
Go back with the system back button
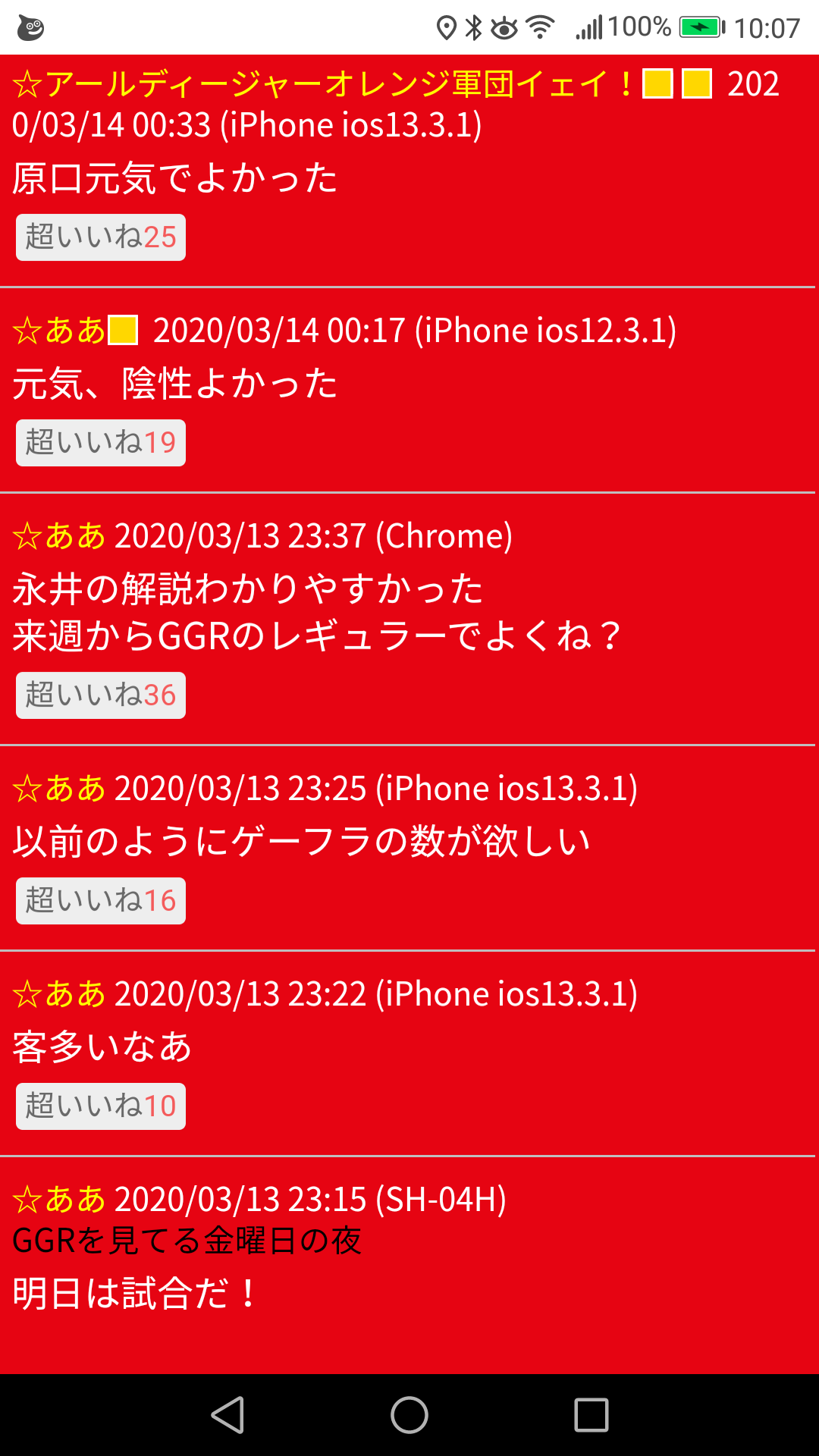[x=227, y=1415]
